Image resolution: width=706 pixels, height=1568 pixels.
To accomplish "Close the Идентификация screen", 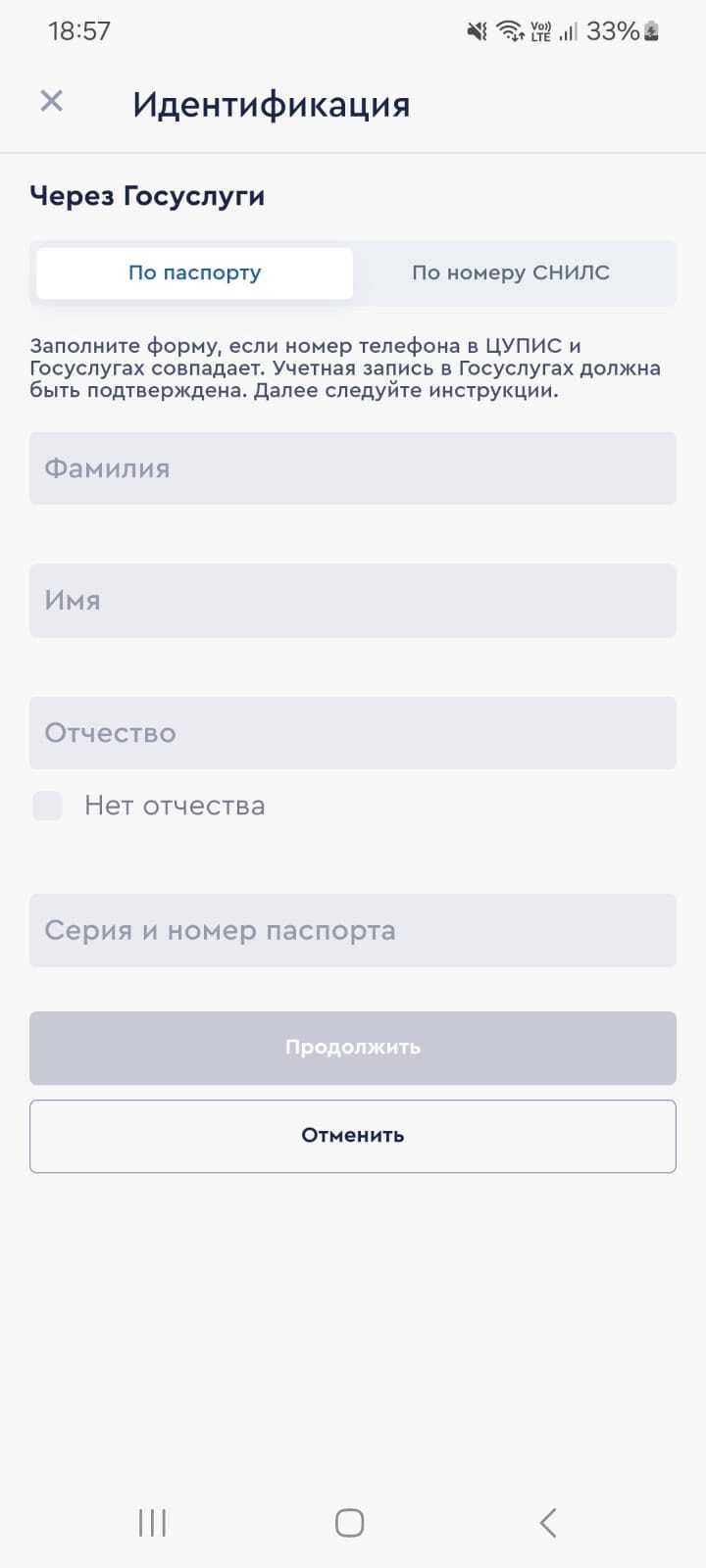I will tap(51, 101).
